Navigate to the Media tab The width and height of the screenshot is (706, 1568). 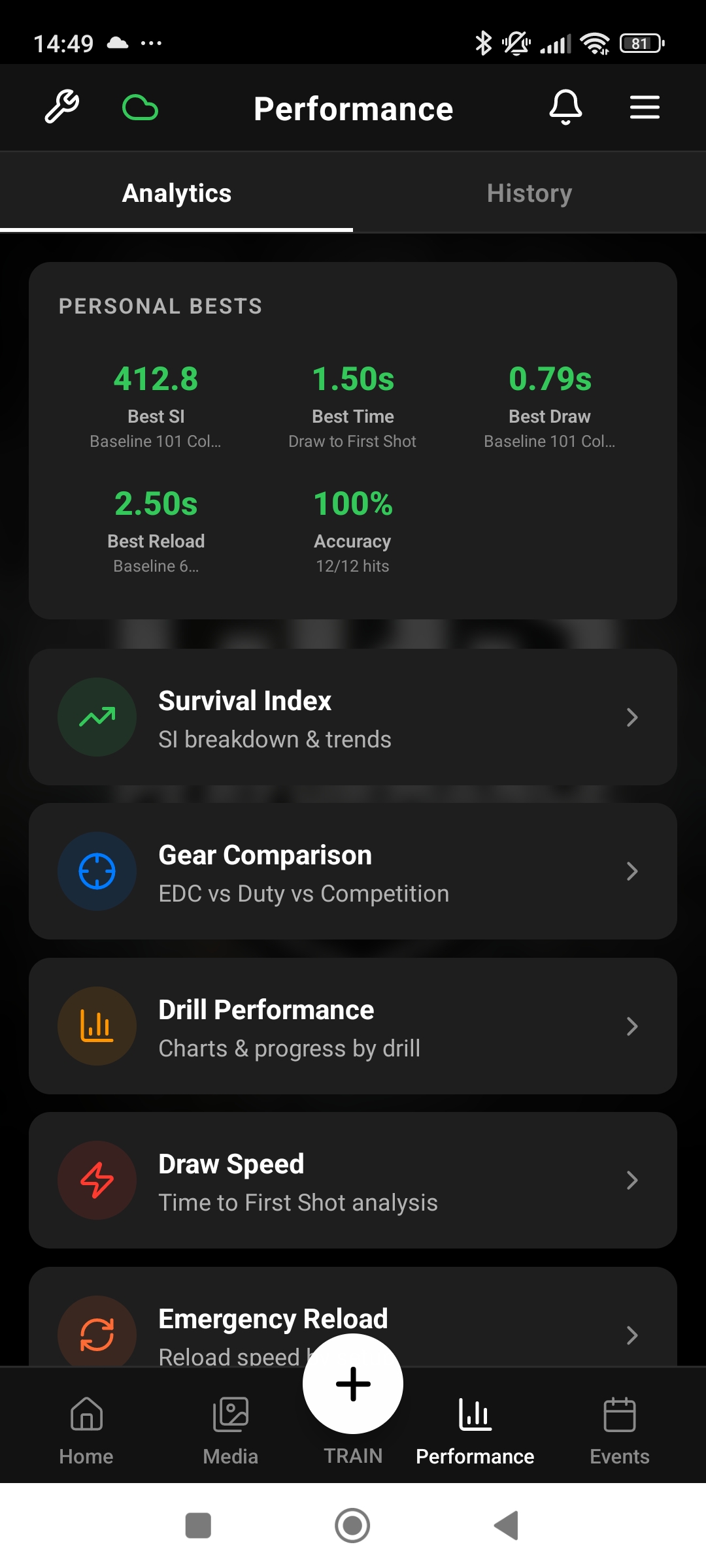point(229,1431)
